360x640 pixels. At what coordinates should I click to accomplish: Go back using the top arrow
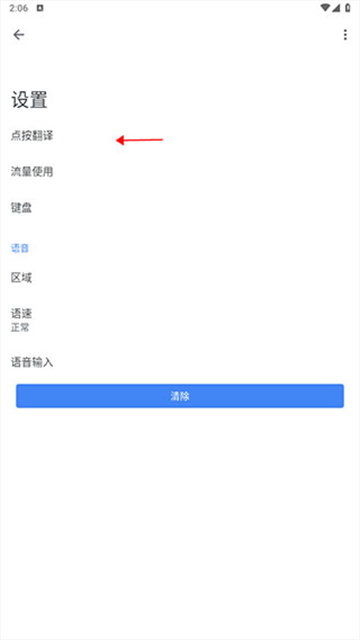coord(19,35)
